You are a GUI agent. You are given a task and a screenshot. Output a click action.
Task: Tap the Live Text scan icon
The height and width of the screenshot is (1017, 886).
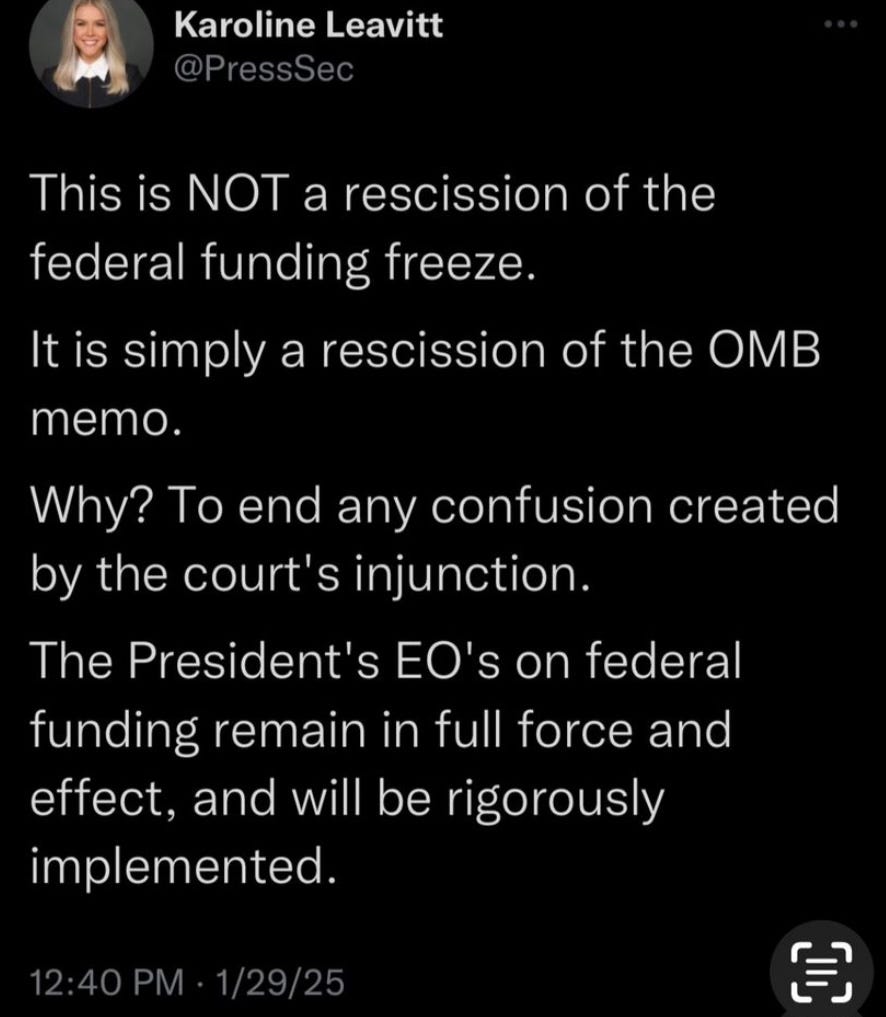point(824,969)
